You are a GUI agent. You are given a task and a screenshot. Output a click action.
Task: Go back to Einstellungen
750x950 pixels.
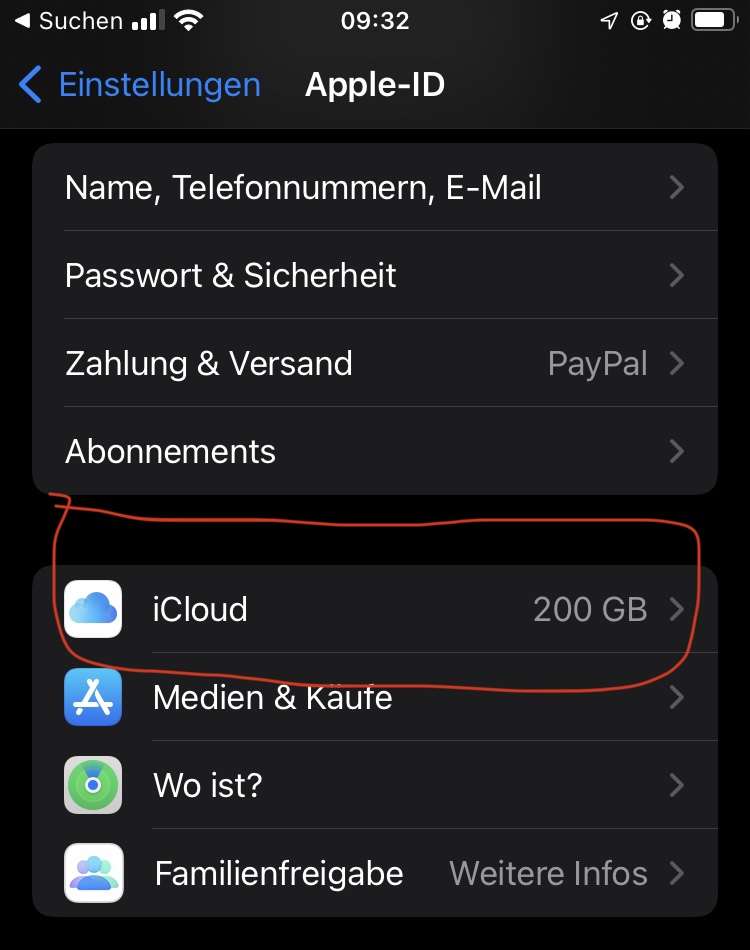tap(140, 85)
